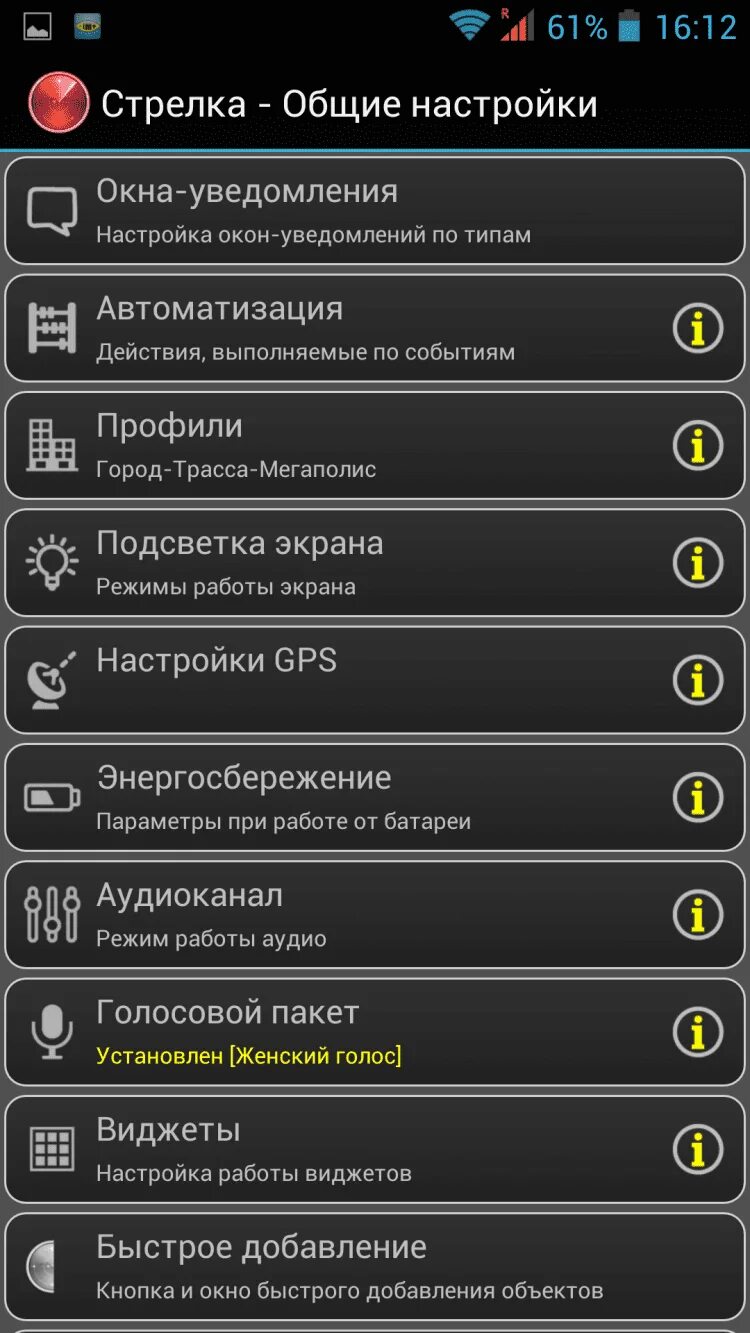Tap the info icon for Энергосбережение
The image size is (750, 1333).
(x=697, y=798)
